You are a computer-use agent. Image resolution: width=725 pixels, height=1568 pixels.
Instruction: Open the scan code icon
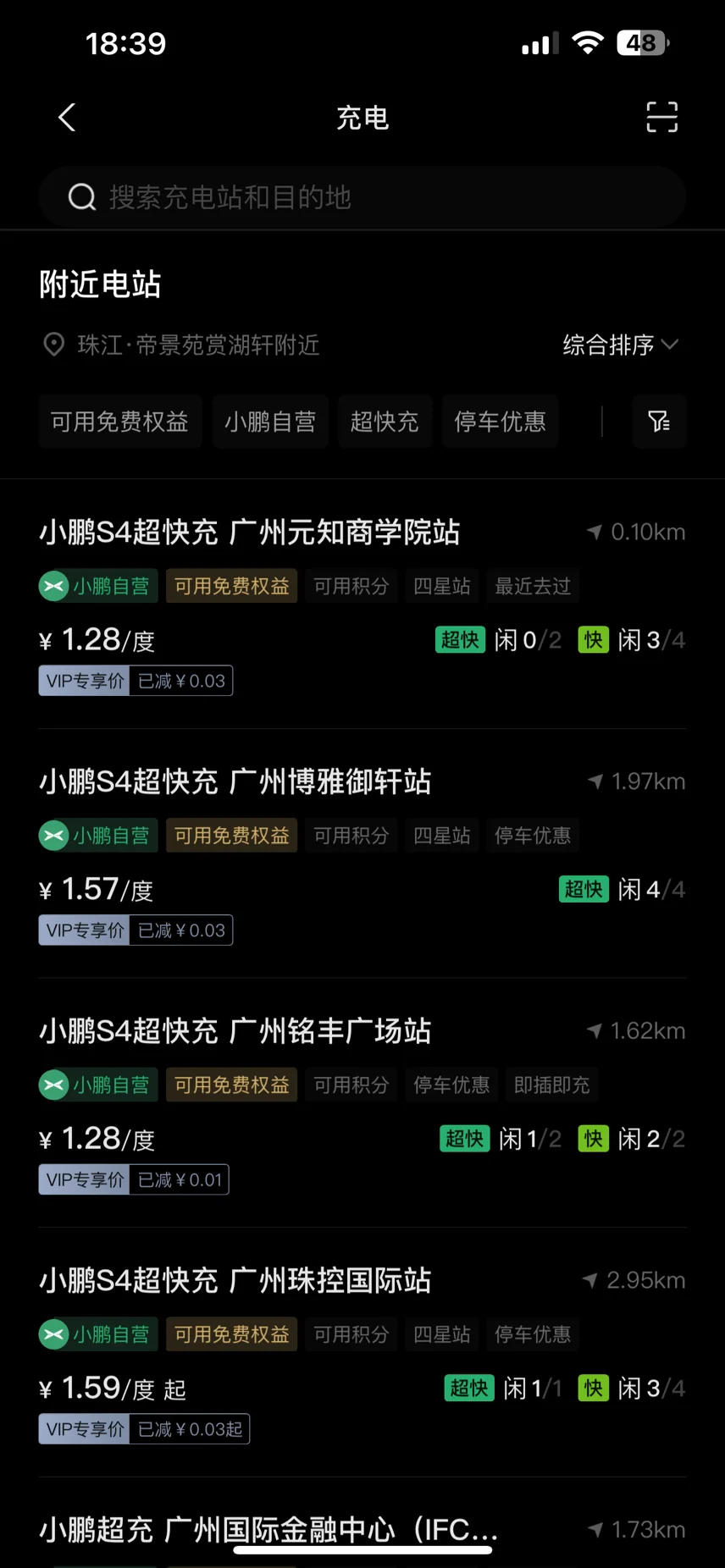tap(661, 117)
